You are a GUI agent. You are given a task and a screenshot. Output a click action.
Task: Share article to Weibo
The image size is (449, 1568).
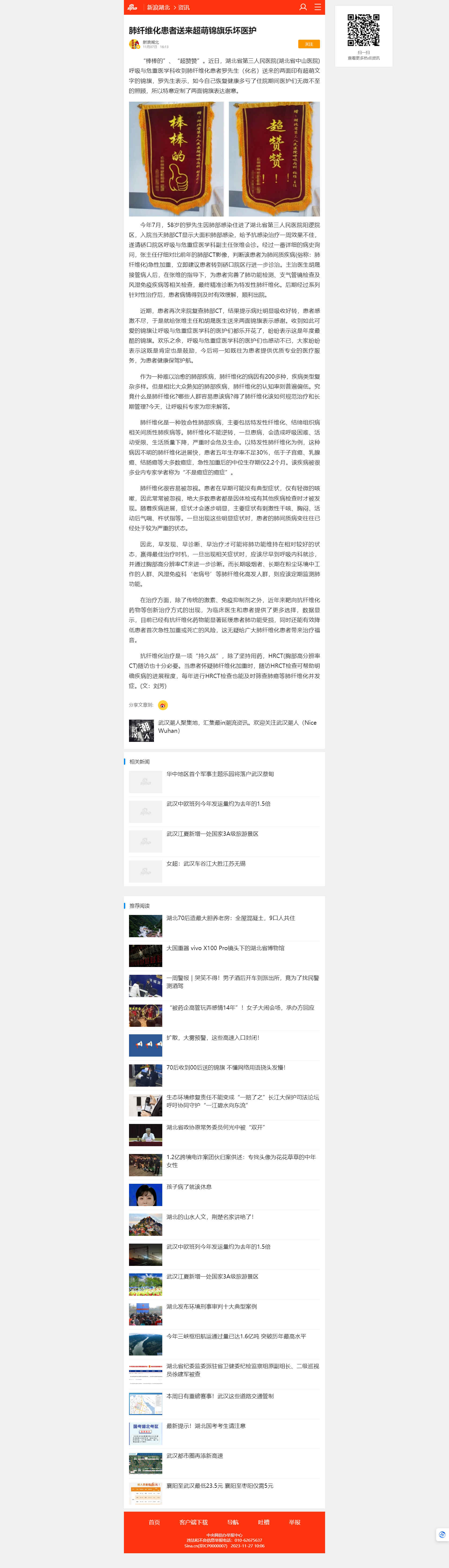[x=163, y=705]
